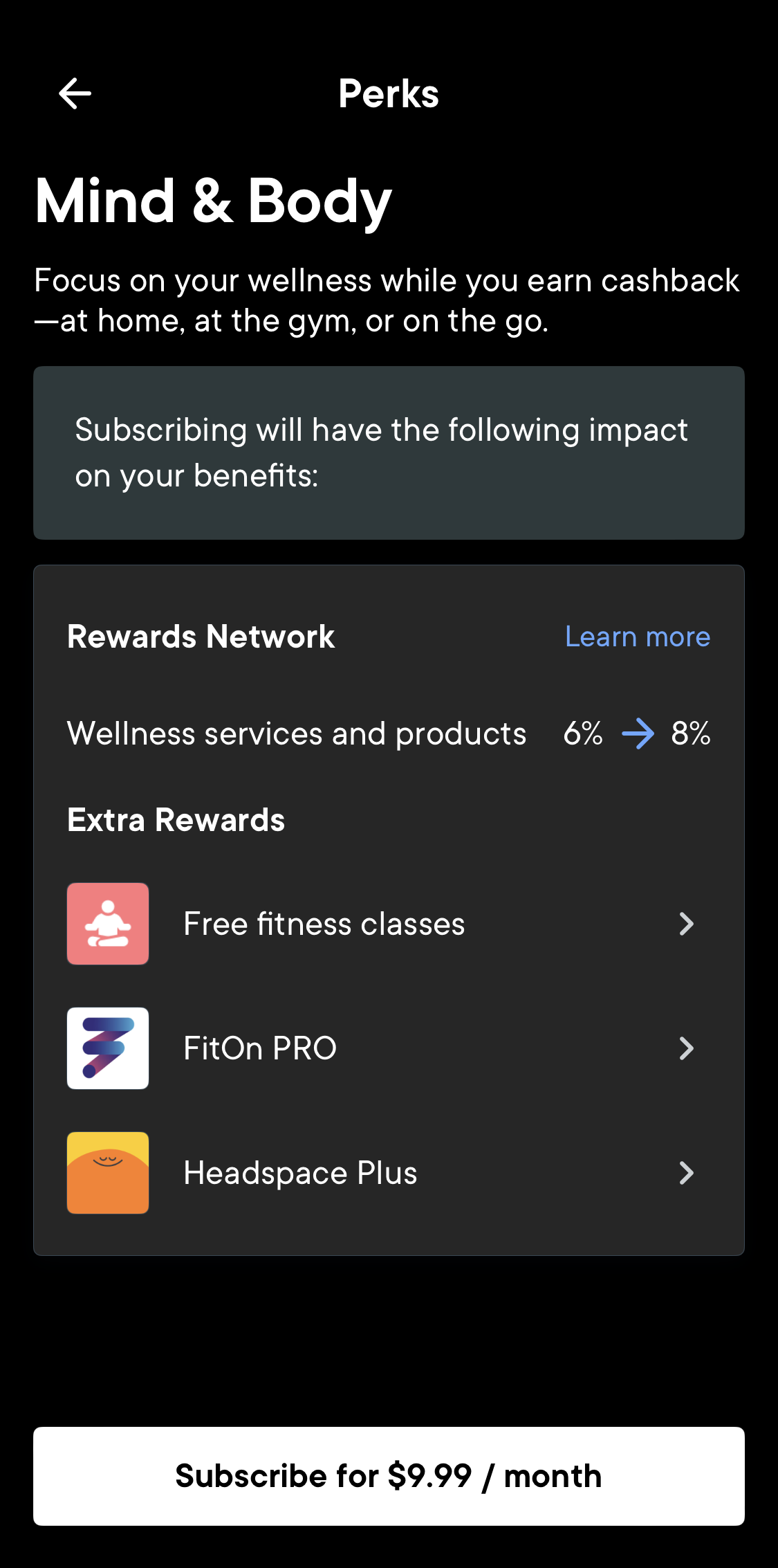
Task: Select the Free fitness classes meditation icon
Action: coord(107,923)
